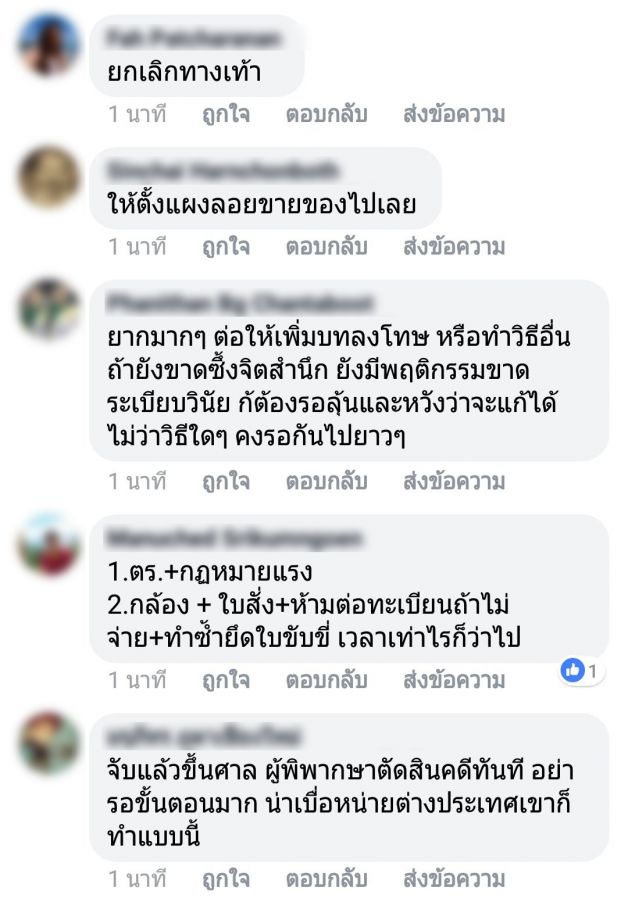Reply to the comment "ยกเลิกทางเท้า"
Image resolution: width=628 pixels, height=902 pixels.
coord(326,114)
